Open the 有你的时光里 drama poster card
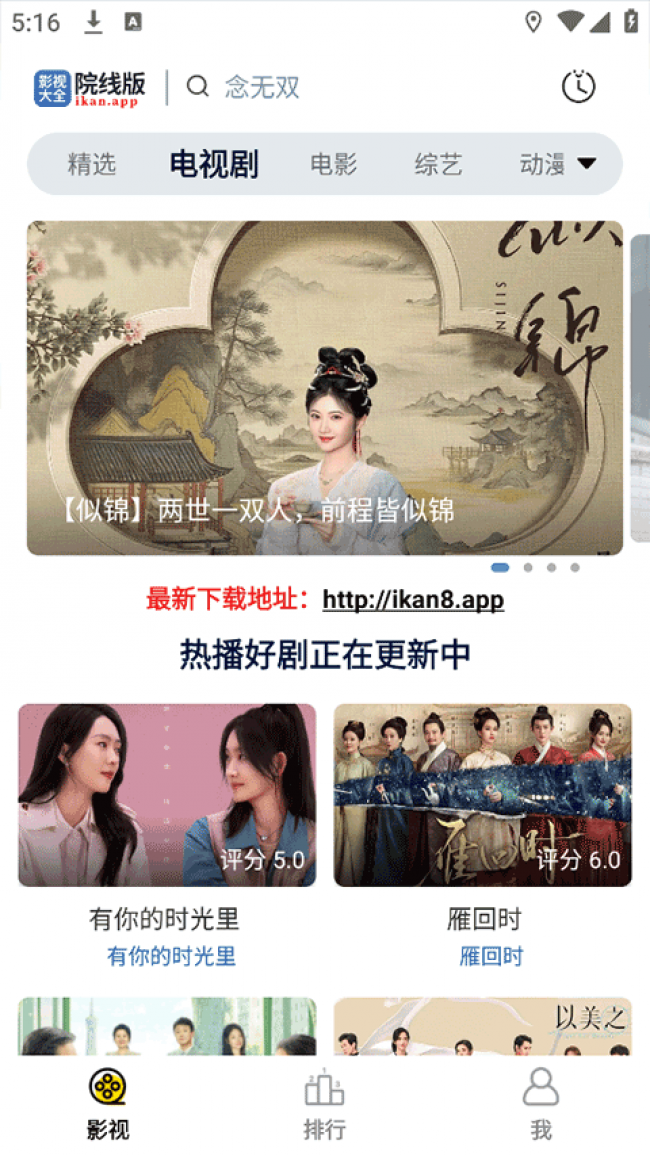650x1155 pixels. click(167, 795)
